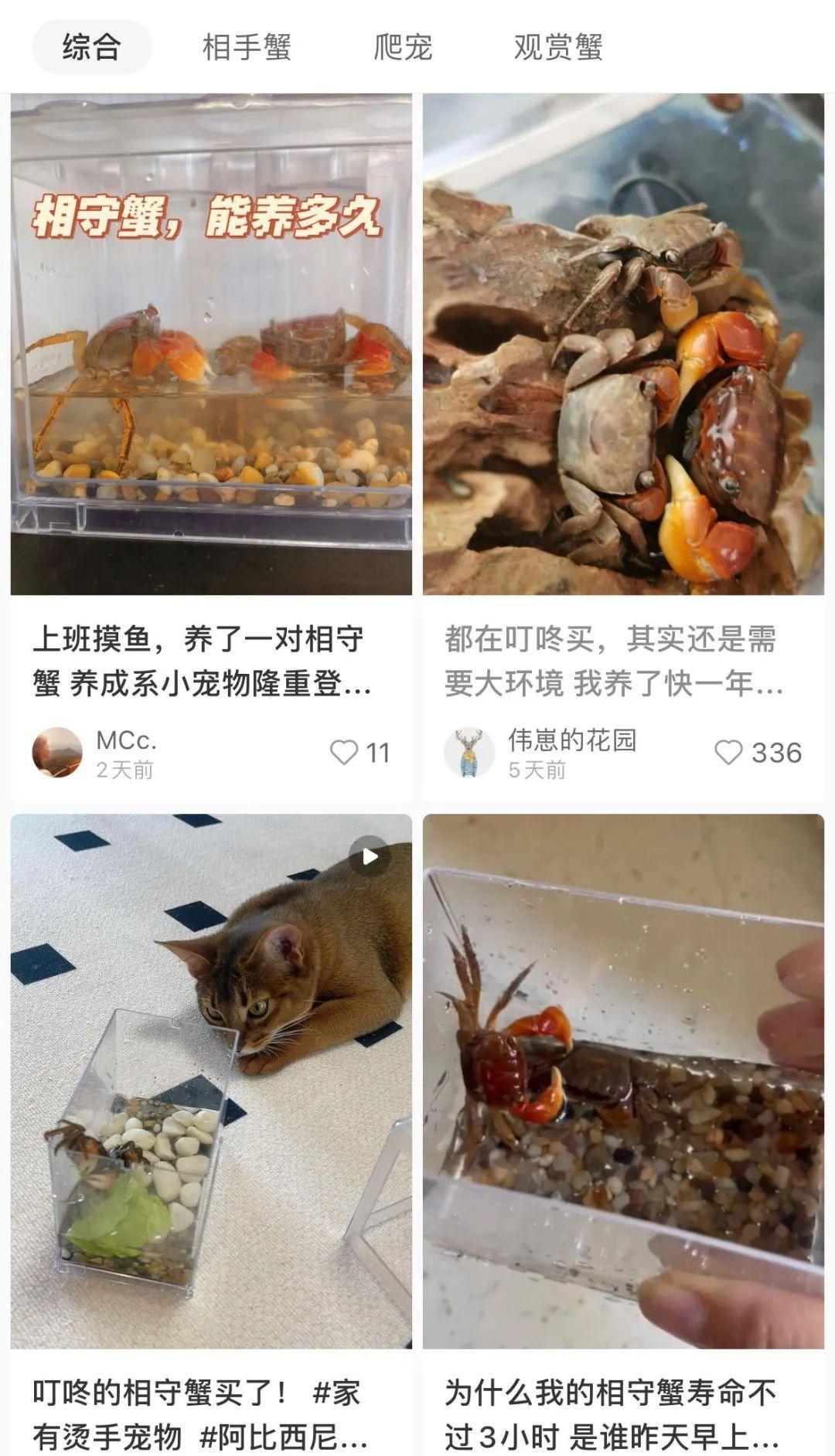Open the cat video post 叮咚的相守蟹买了
This screenshot has height=1456, width=835.
tap(211, 1082)
